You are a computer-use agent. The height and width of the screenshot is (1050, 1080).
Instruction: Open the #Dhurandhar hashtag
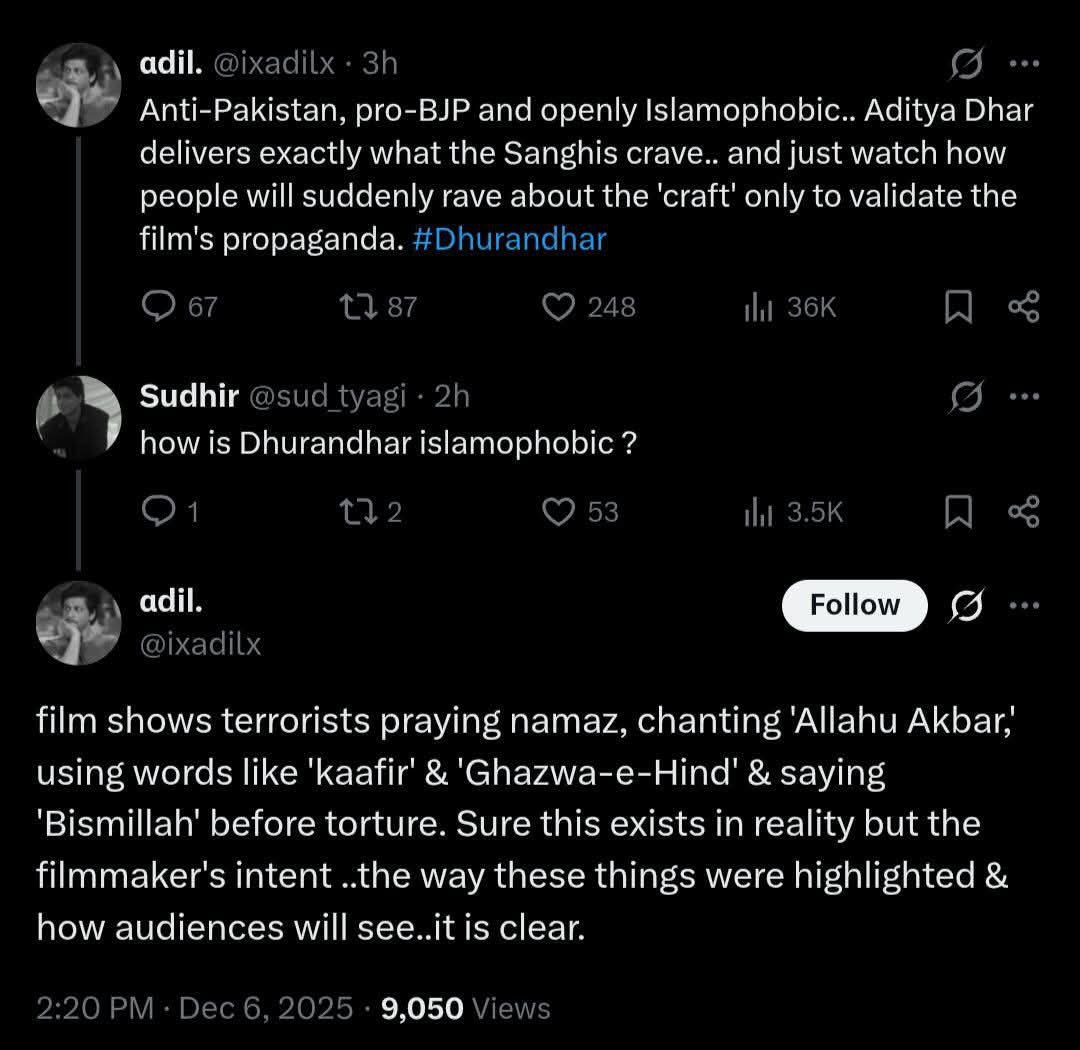(510, 239)
